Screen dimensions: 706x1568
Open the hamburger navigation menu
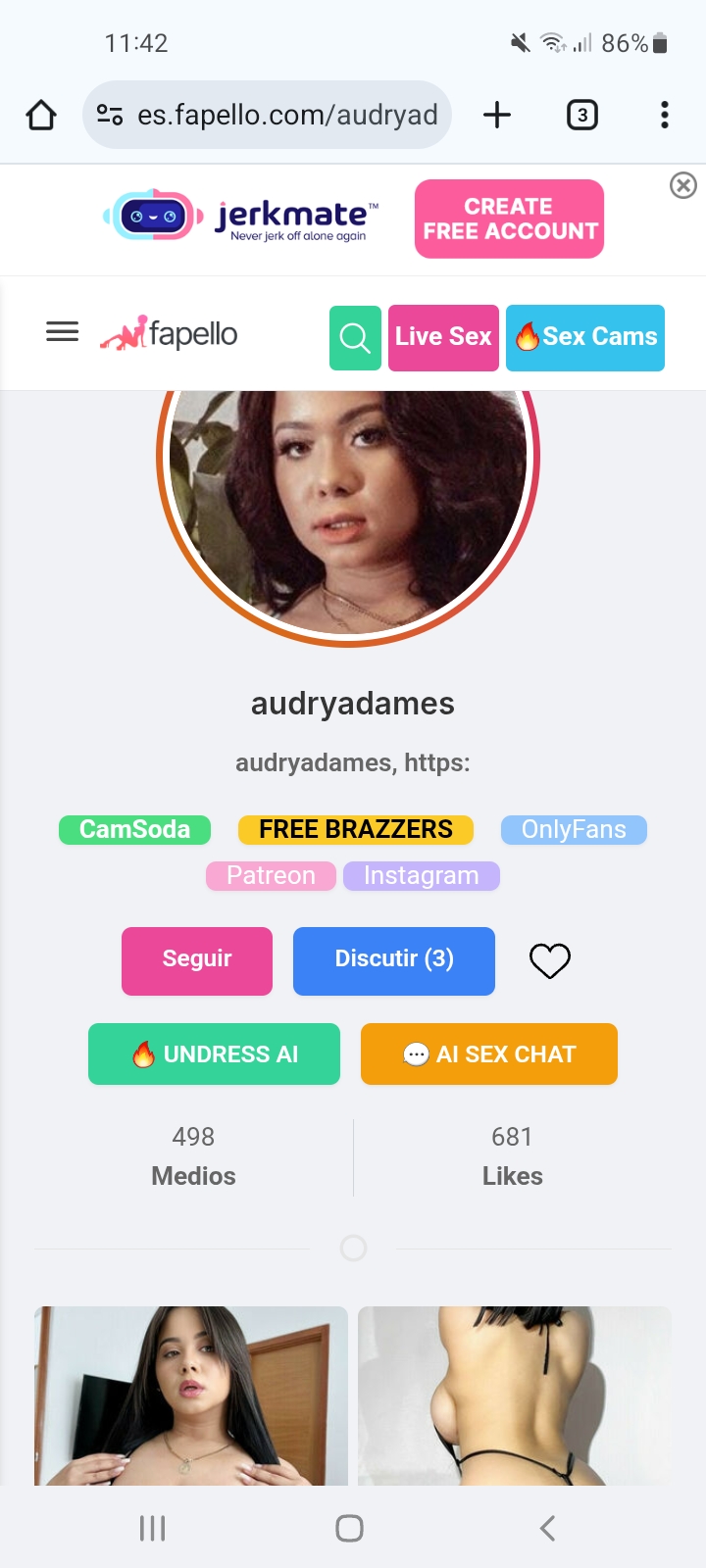pyautogui.click(x=62, y=332)
